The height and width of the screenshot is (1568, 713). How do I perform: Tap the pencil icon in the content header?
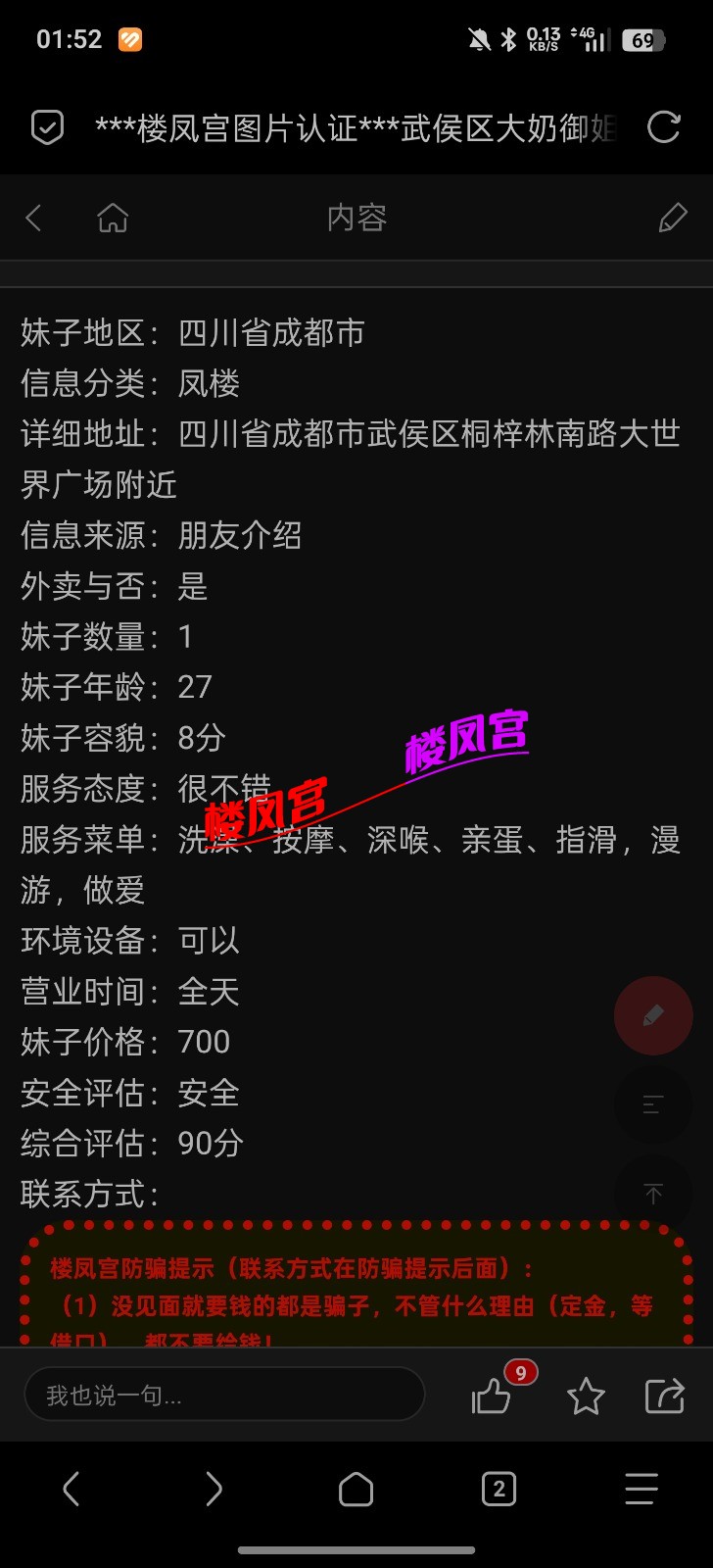point(673,218)
